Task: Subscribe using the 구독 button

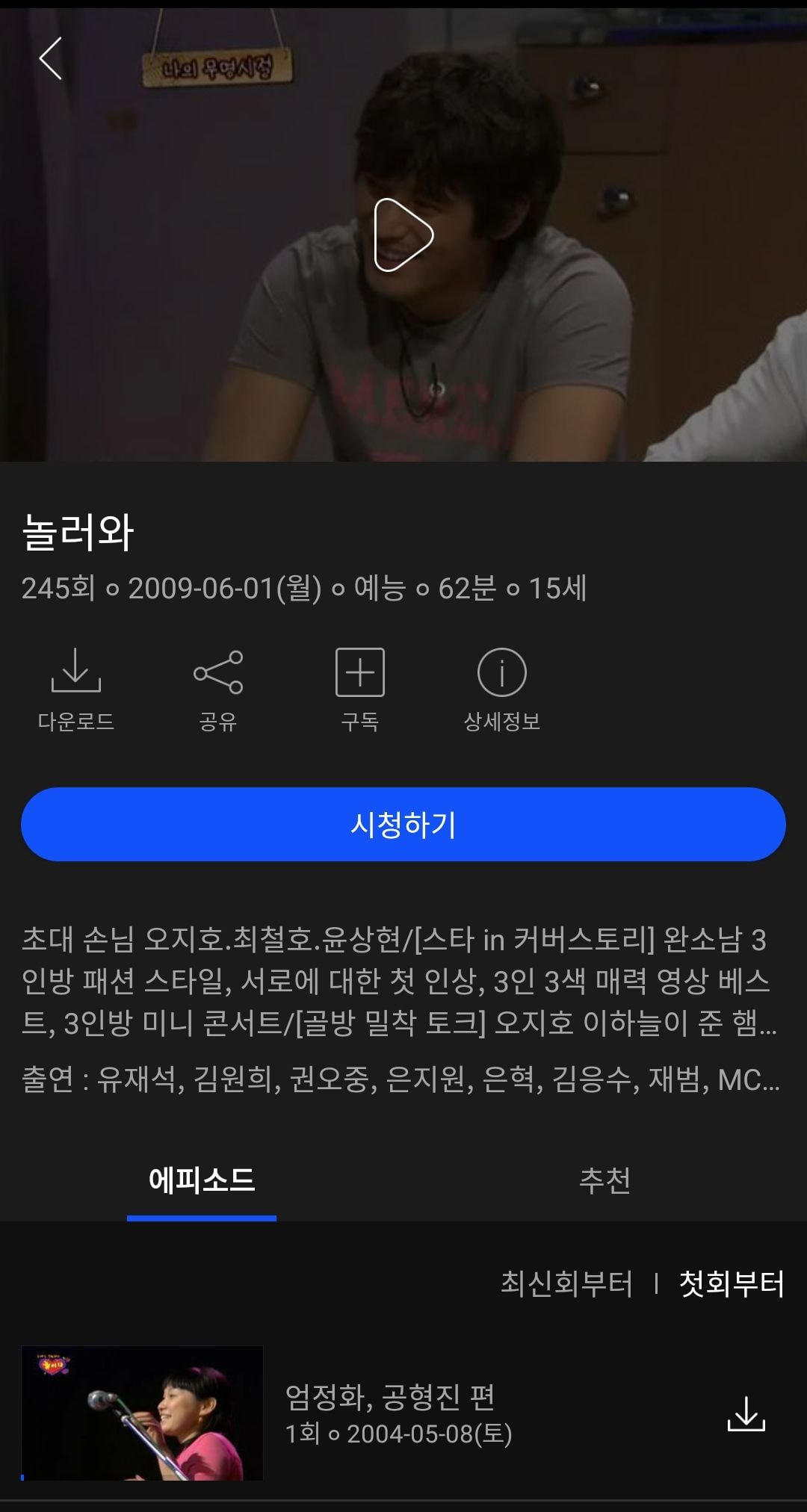Action: pyautogui.click(x=359, y=688)
